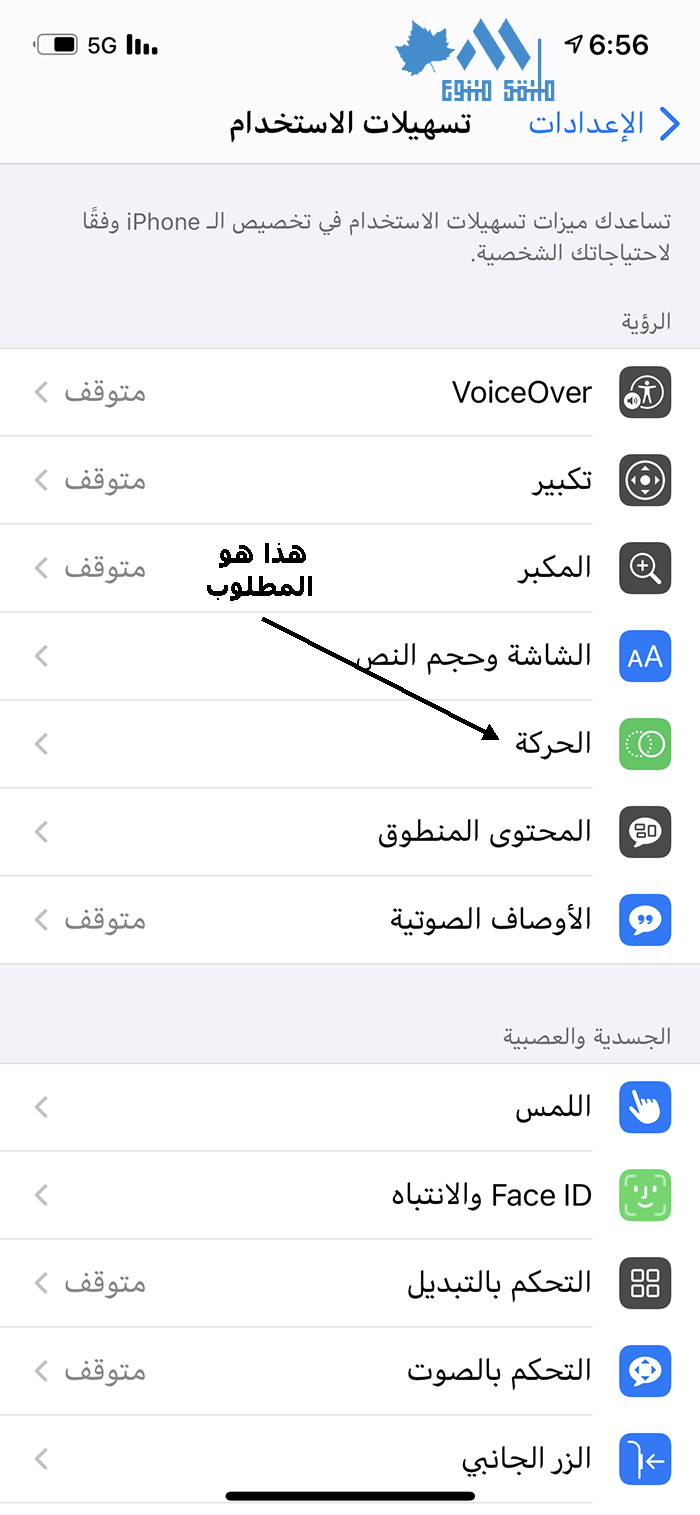This screenshot has height=1515, width=700.
Task: Open المحتوى المنطوق settings
Action: [350, 832]
